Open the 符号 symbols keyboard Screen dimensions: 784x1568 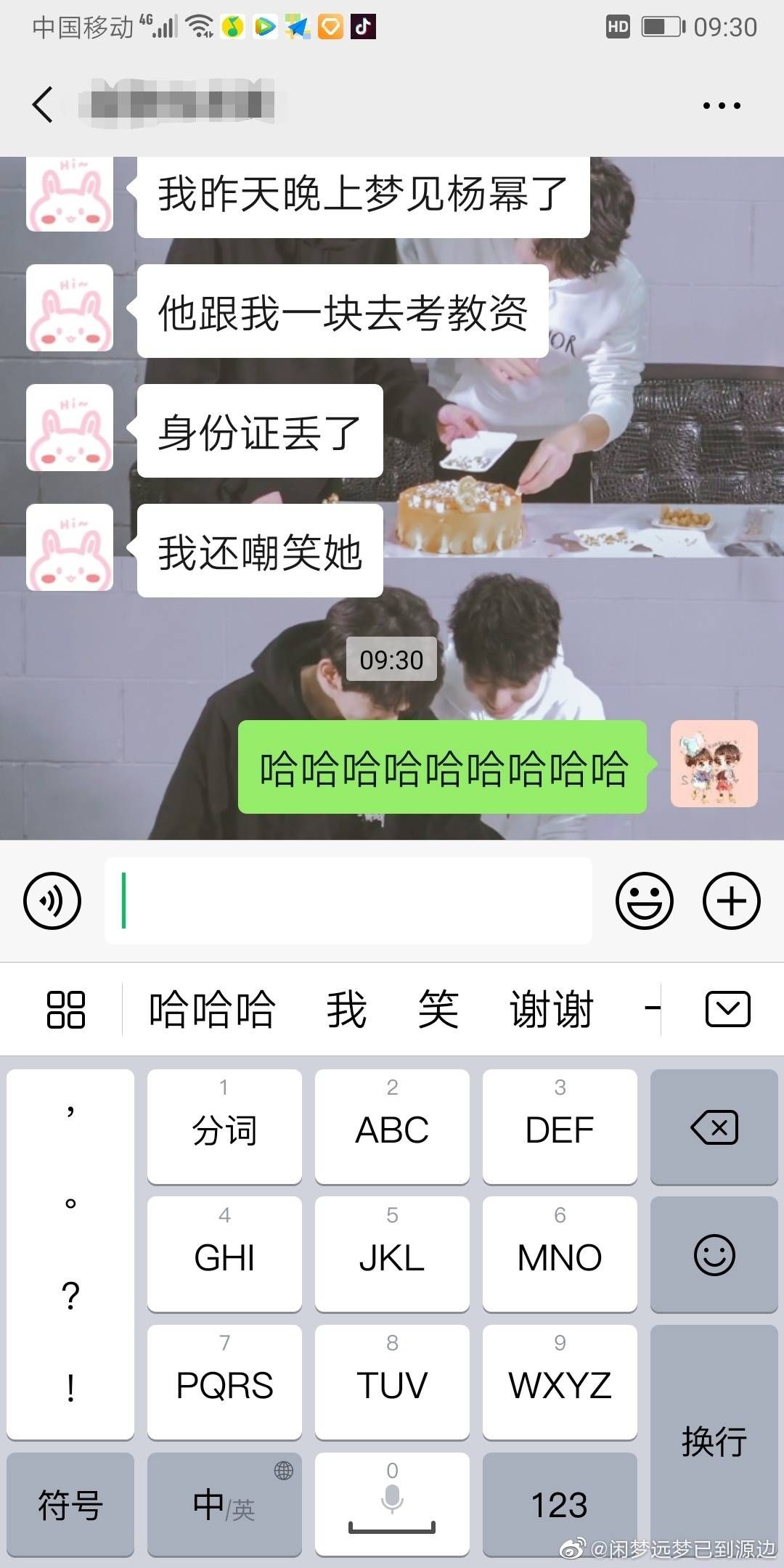[x=70, y=1505]
